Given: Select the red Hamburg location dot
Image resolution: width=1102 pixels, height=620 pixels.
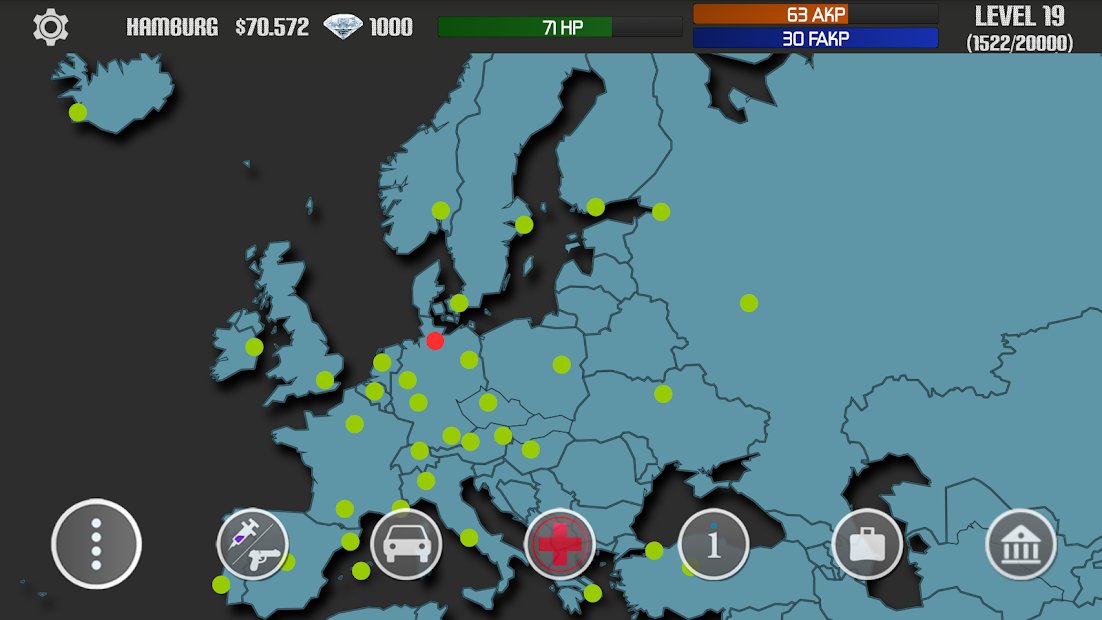Looking at the screenshot, I should point(435,341).
